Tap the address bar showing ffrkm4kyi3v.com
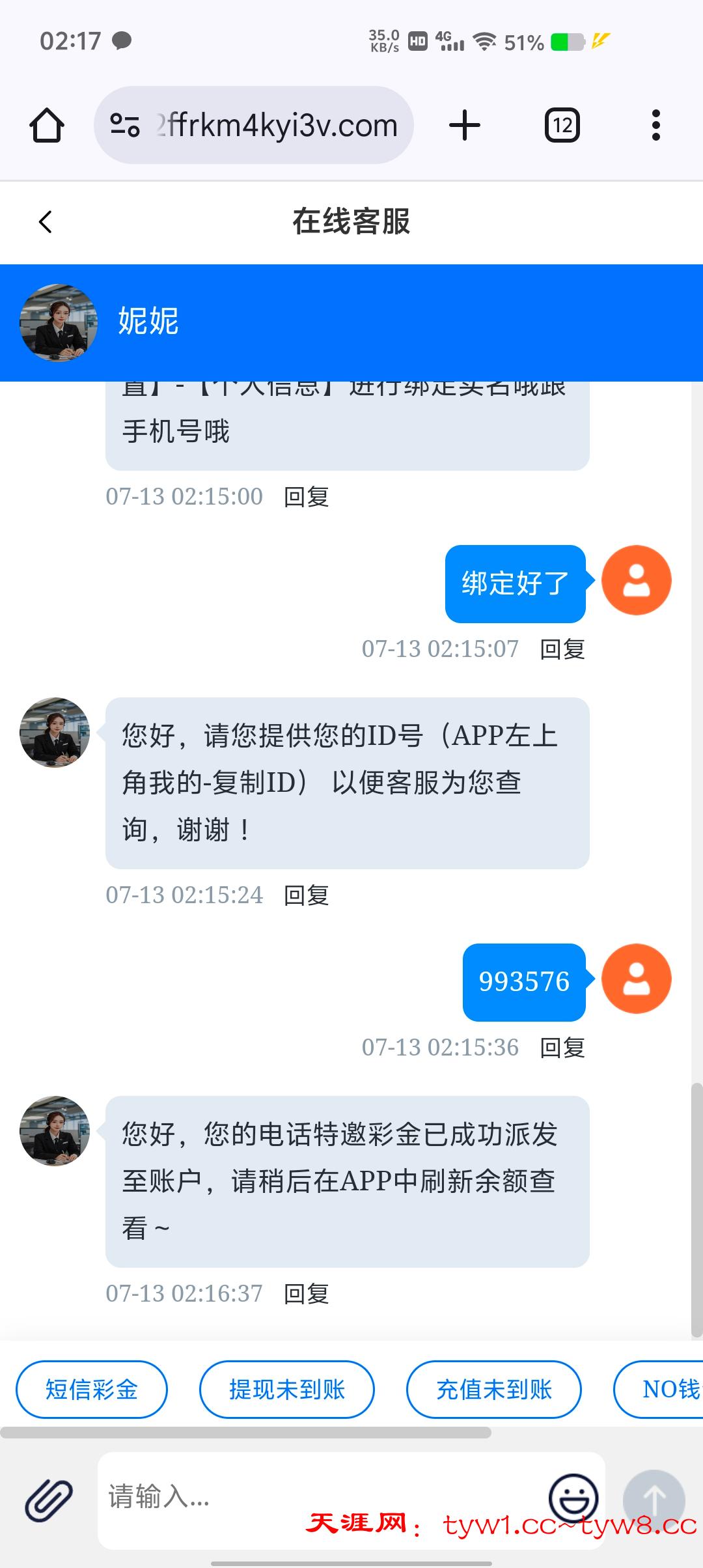Screen dimensions: 703x1568 [x=273, y=124]
